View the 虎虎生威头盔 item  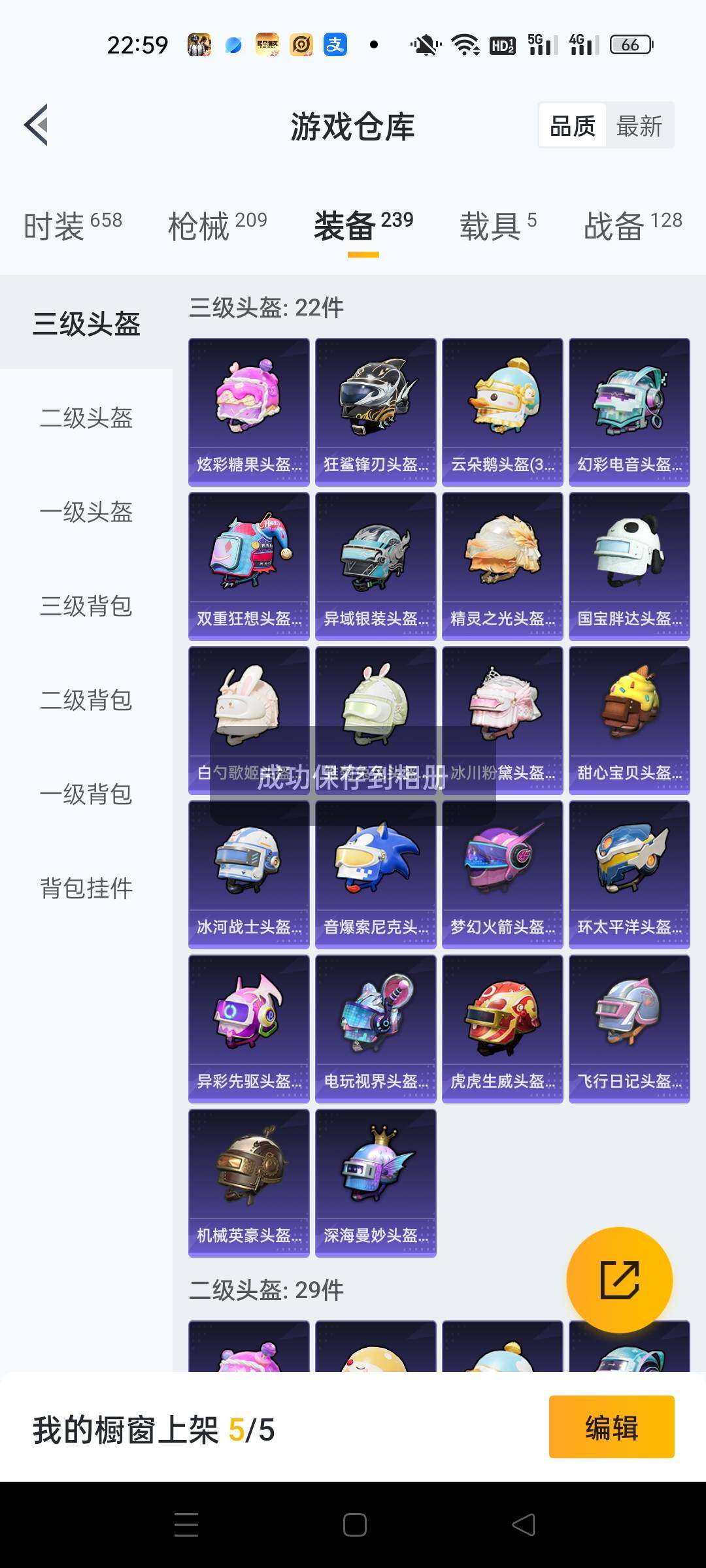[502, 1028]
